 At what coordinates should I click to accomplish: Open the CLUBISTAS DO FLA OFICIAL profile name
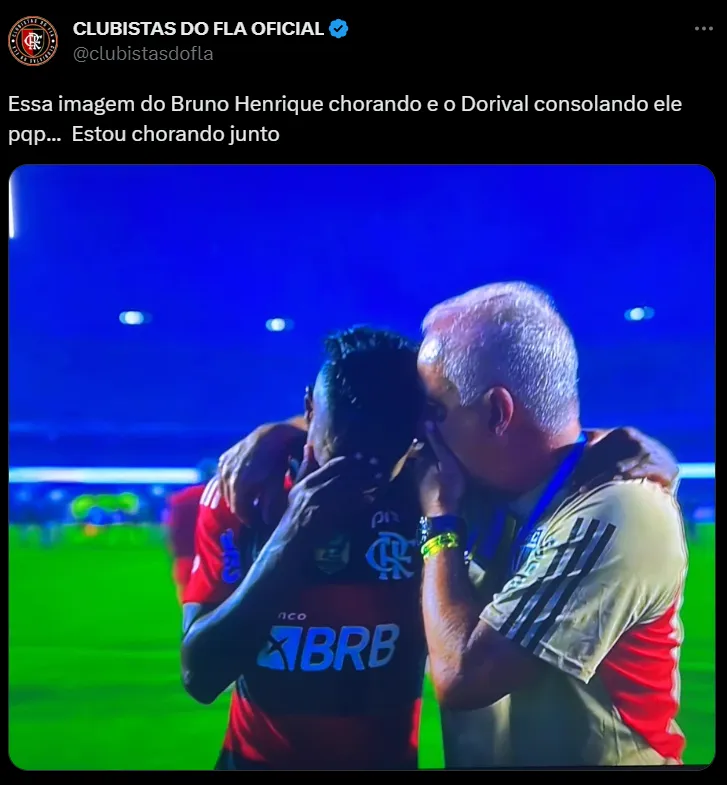click(198, 29)
